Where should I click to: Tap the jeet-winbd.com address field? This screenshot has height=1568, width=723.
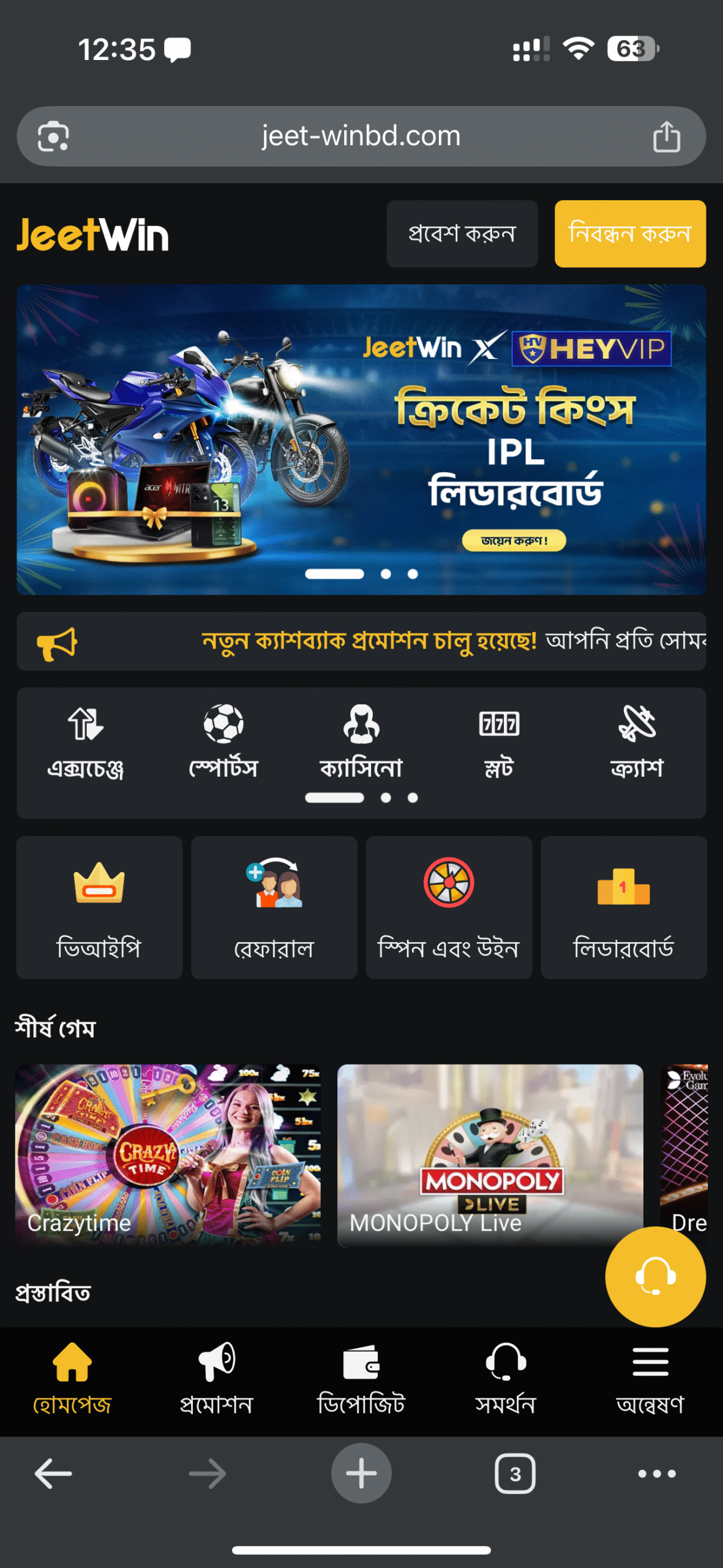(x=361, y=136)
